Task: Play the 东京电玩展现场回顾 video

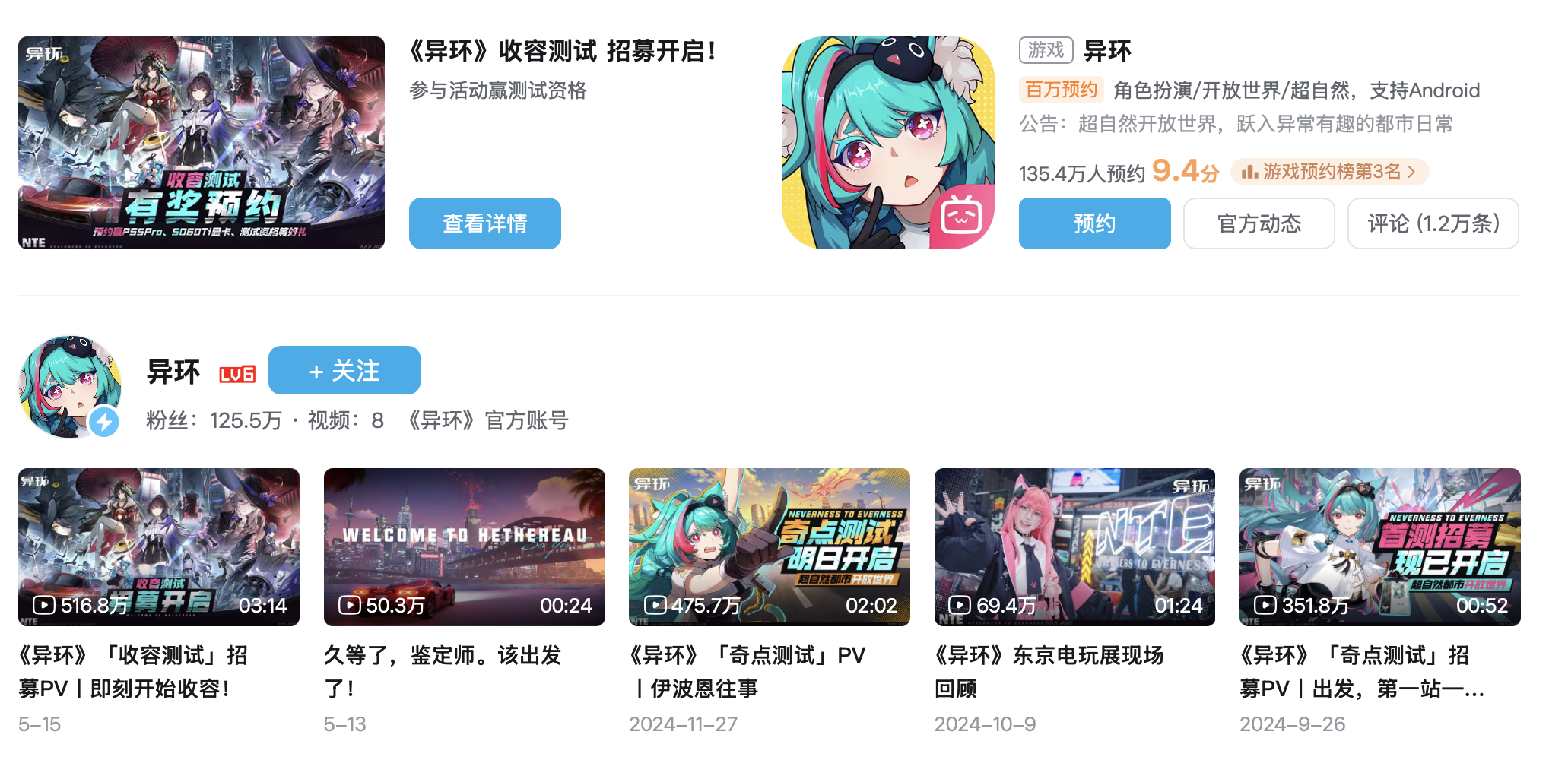Action: (x=1074, y=547)
